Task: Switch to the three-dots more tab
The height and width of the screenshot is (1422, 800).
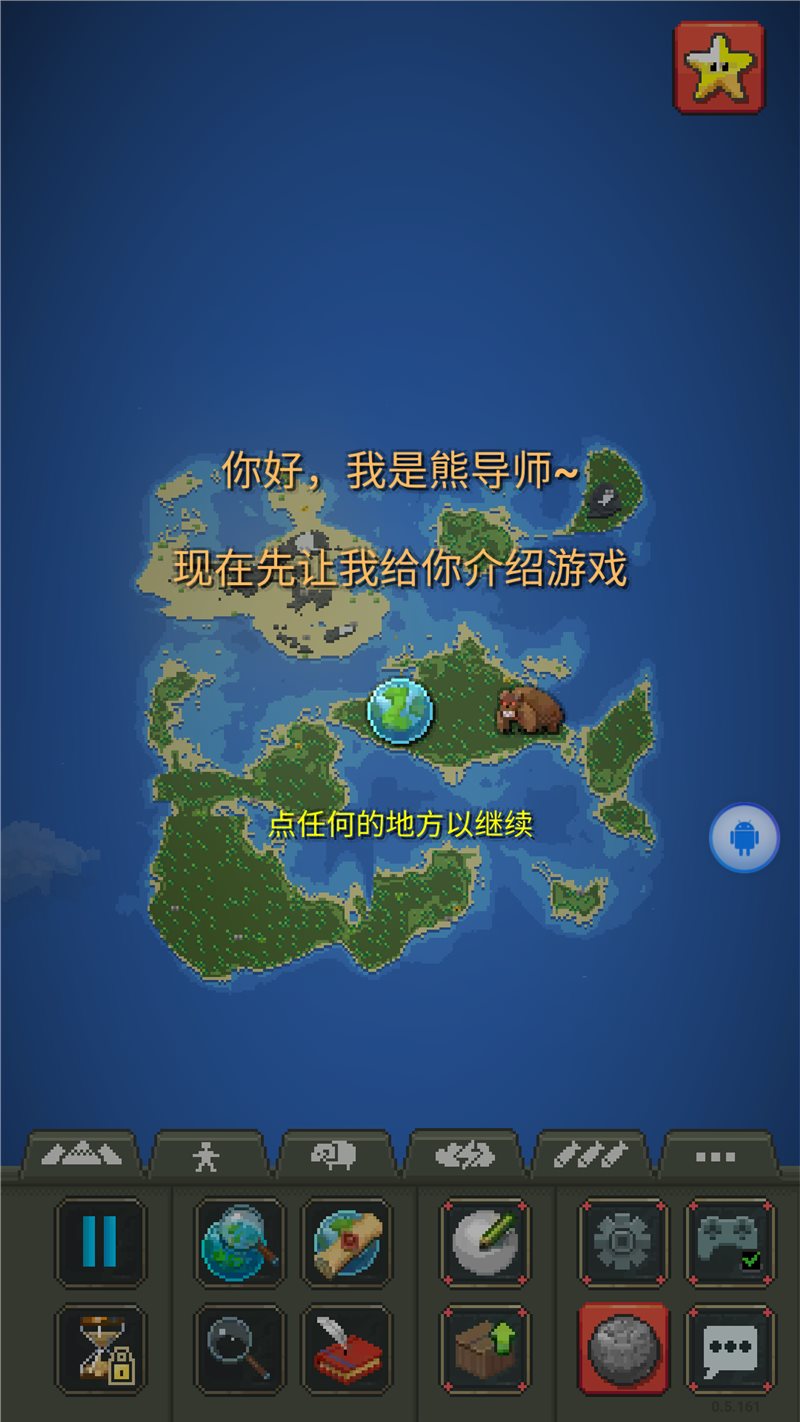Action: pos(716,1155)
